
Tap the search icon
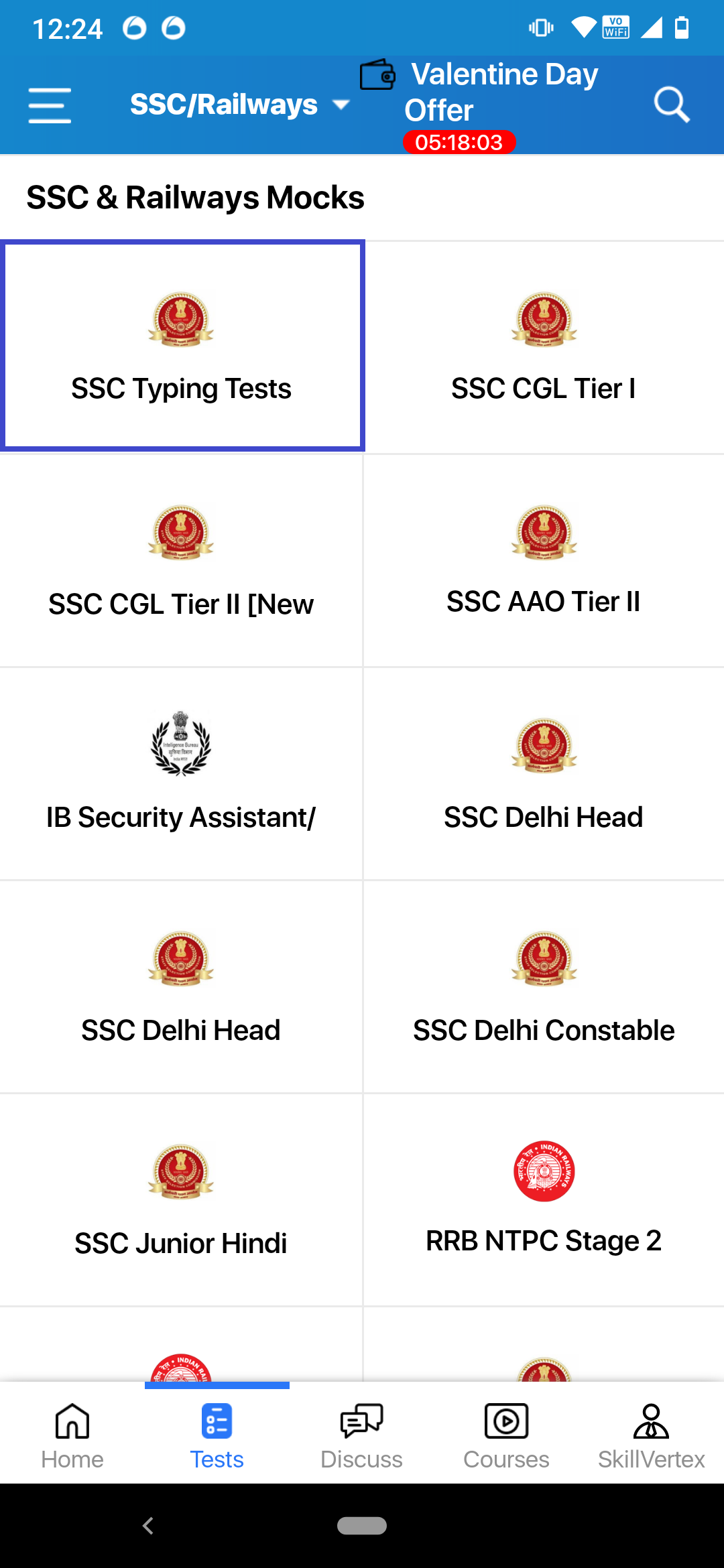(672, 104)
